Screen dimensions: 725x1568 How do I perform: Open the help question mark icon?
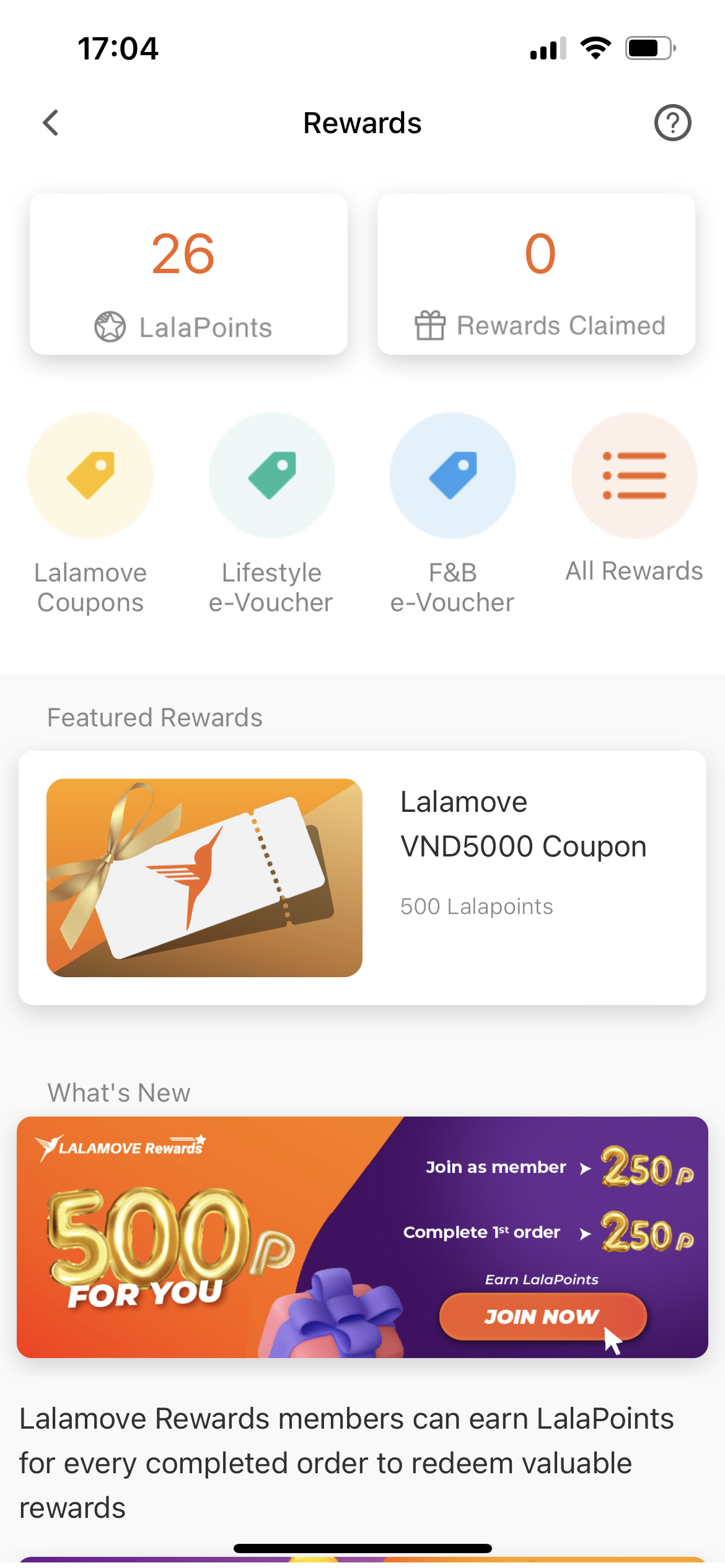point(672,123)
